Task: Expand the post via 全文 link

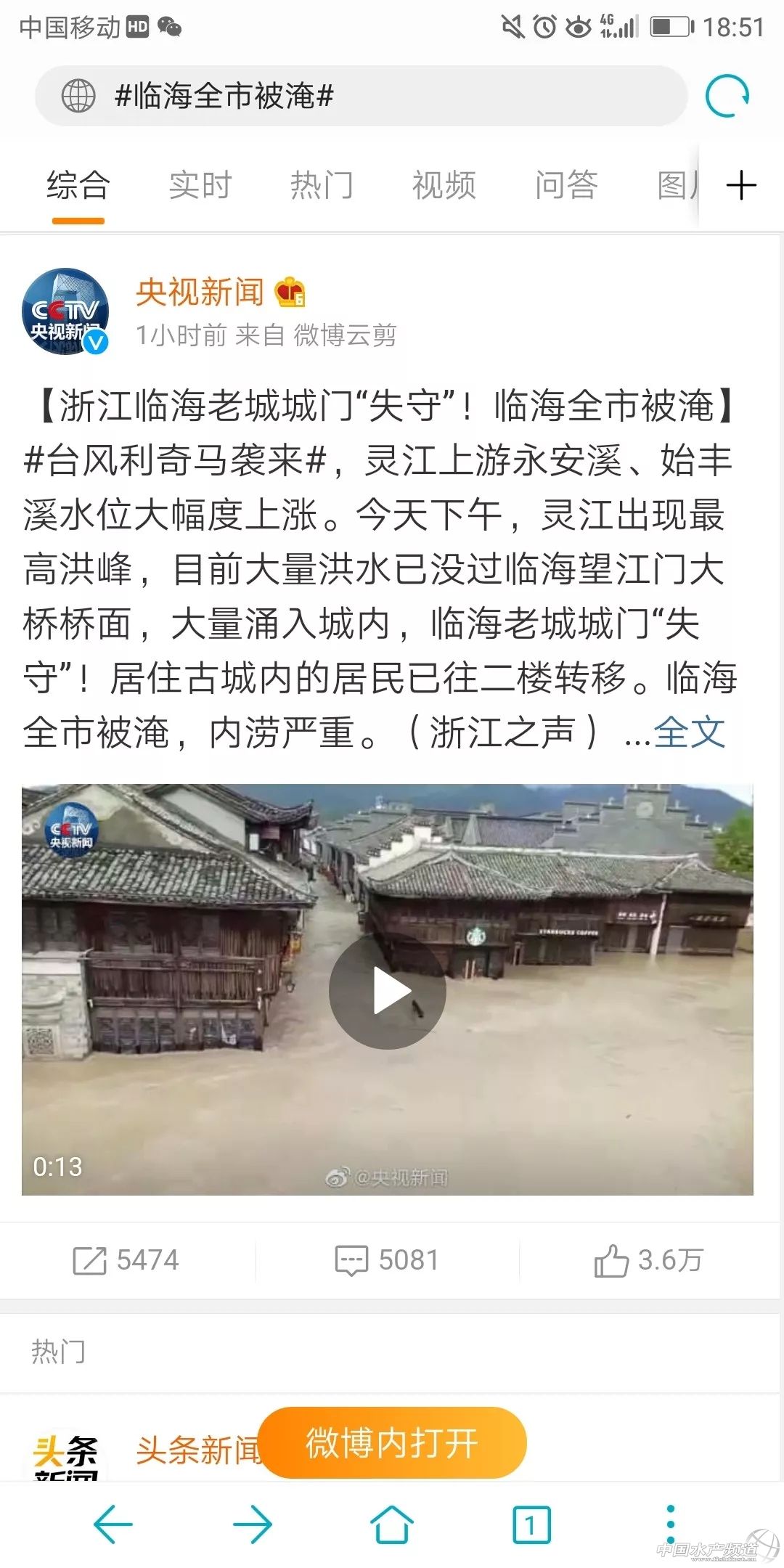Action: pos(689,732)
